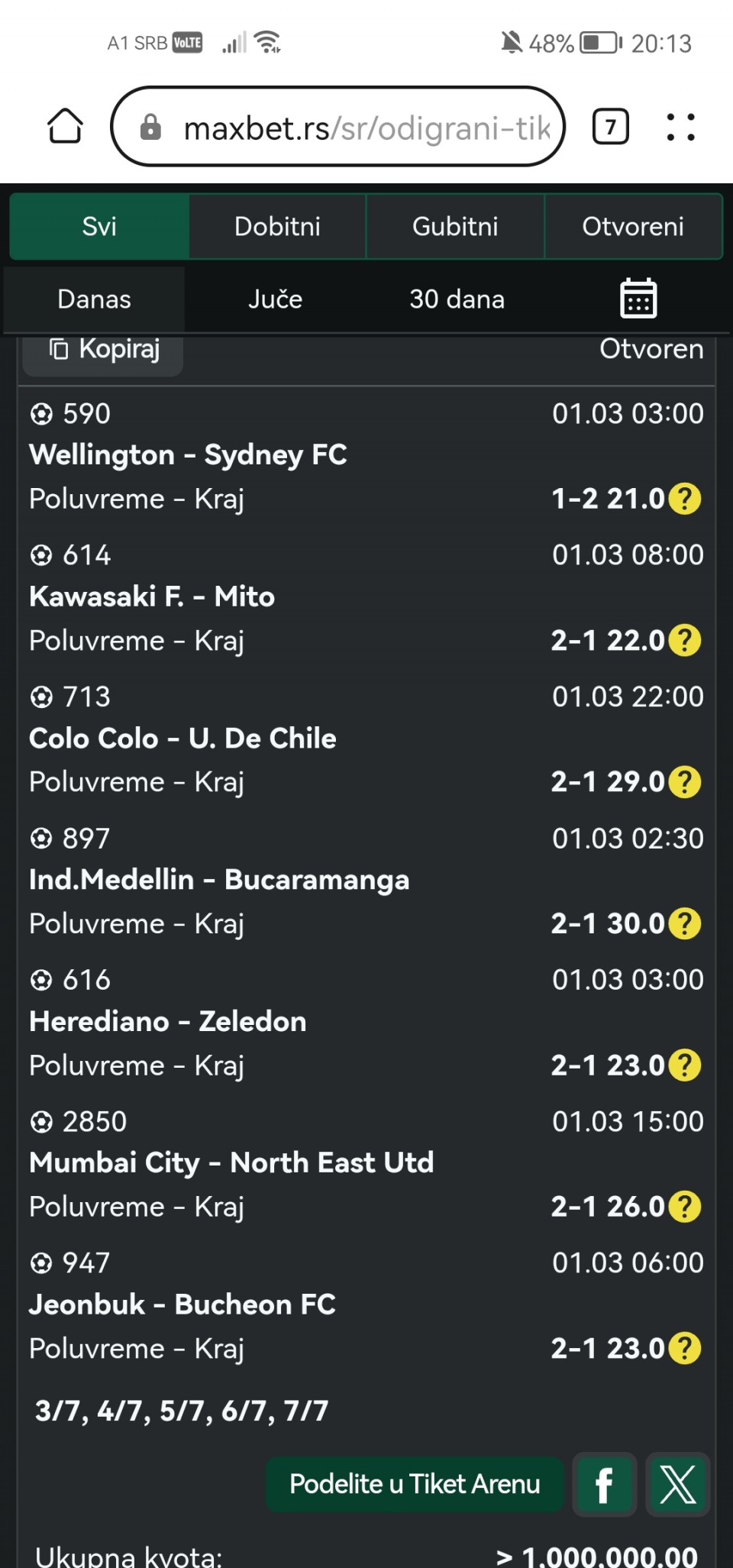733x1568 pixels.
Task: Switch to the Gubitni tab
Action: [455, 227]
